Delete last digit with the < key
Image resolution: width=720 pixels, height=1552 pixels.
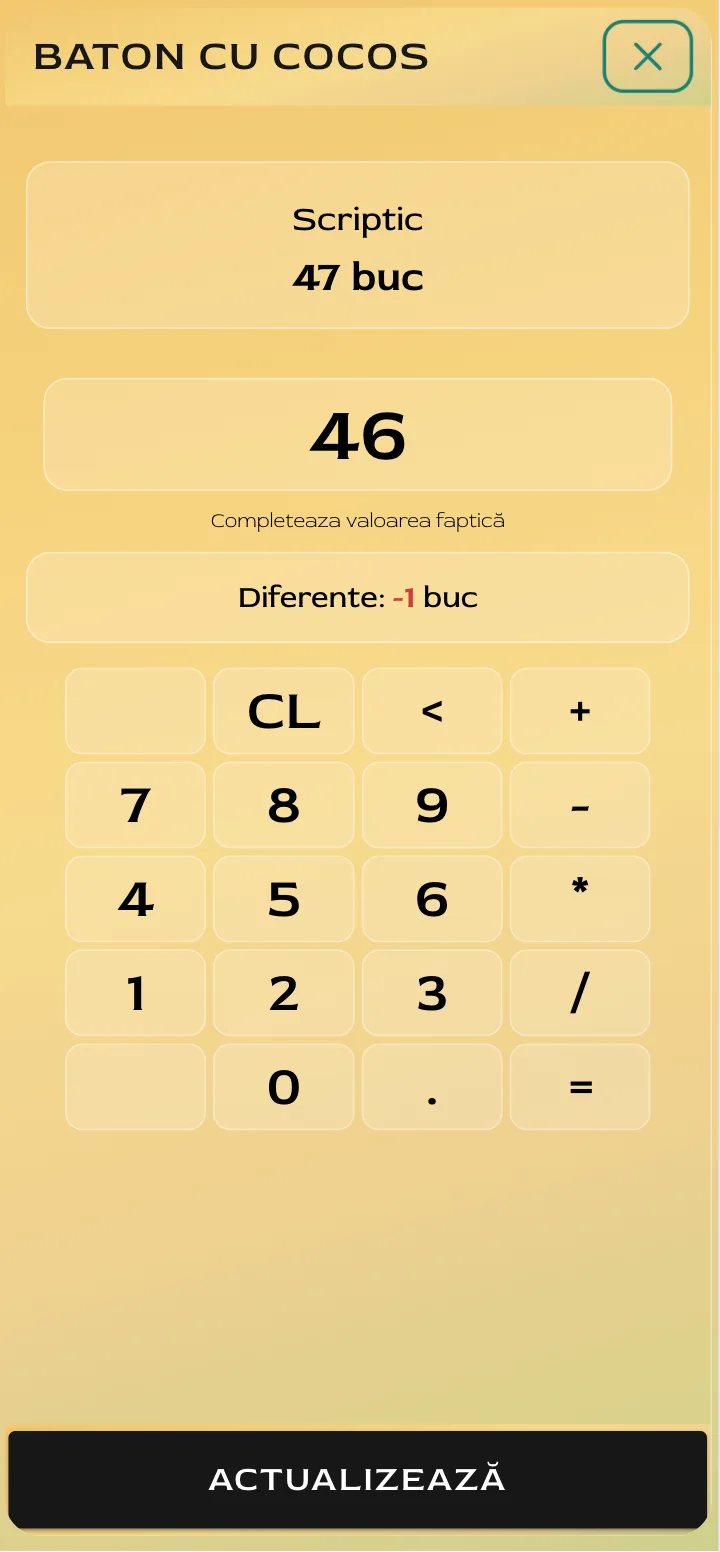[432, 711]
